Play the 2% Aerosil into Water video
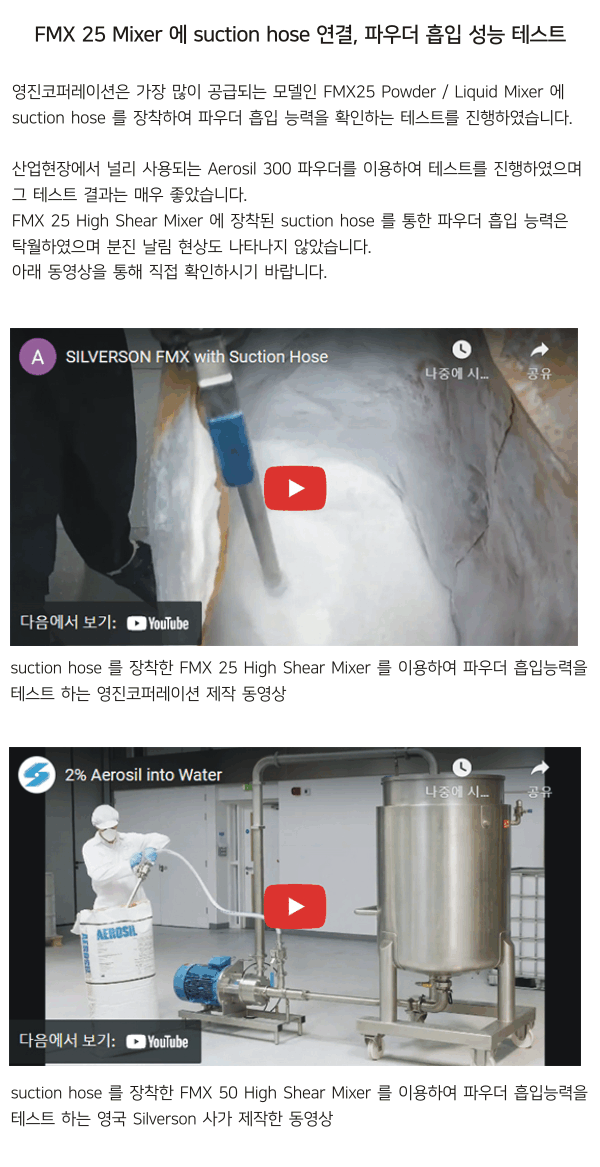 tap(294, 906)
